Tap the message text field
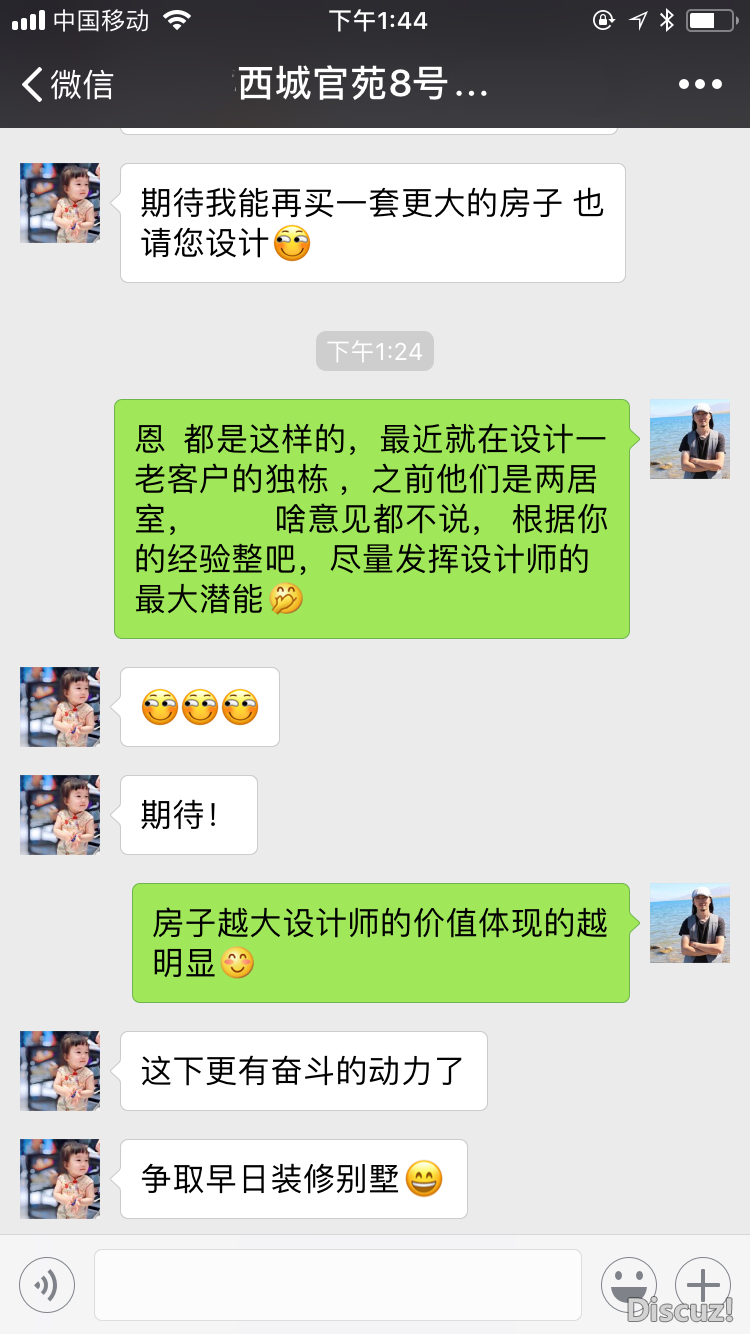The image size is (750, 1334). [338, 1284]
